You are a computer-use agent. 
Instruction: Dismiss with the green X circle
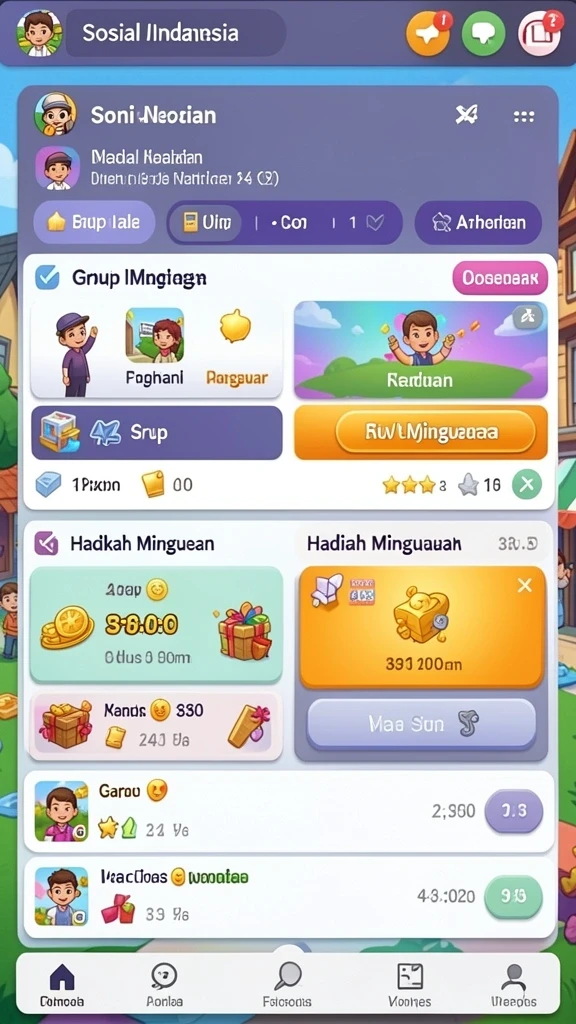point(526,485)
